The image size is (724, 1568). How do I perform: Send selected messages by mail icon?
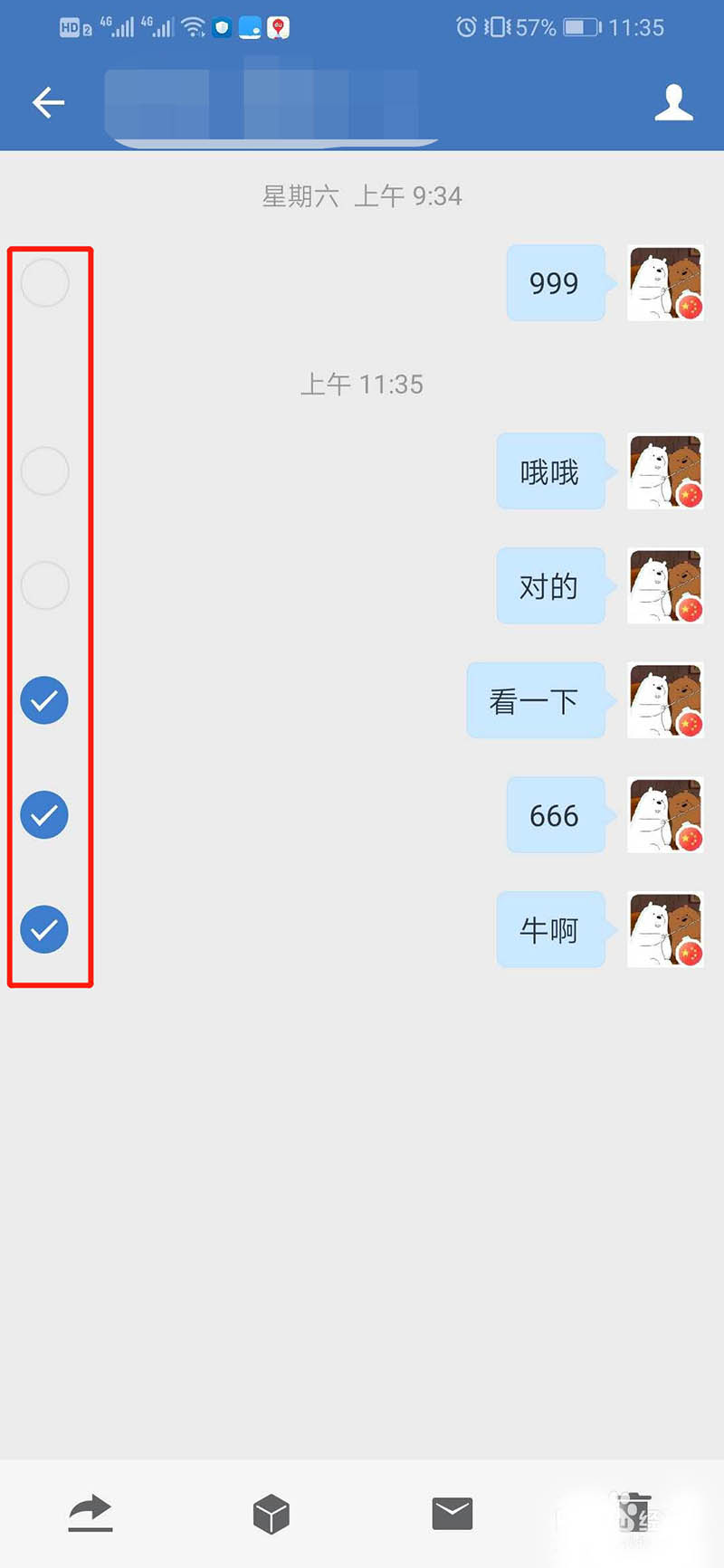(x=452, y=1514)
